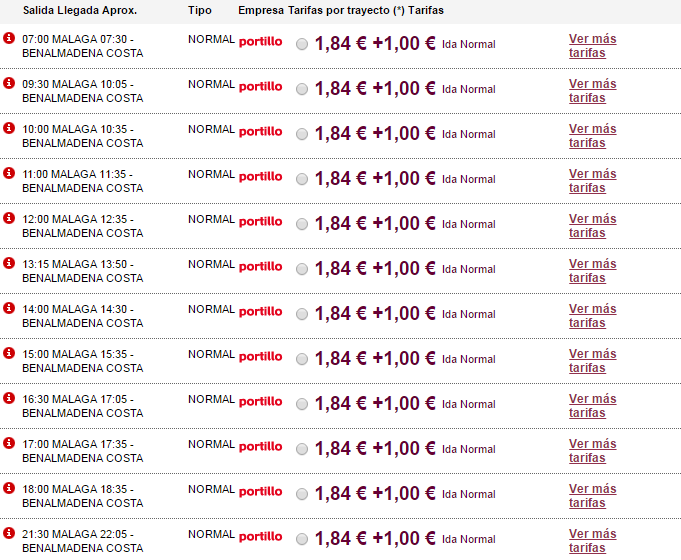The width and height of the screenshot is (681, 560).
Task: Choose the 10:00 MALAGA trip radio button
Action: pos(302,134)
